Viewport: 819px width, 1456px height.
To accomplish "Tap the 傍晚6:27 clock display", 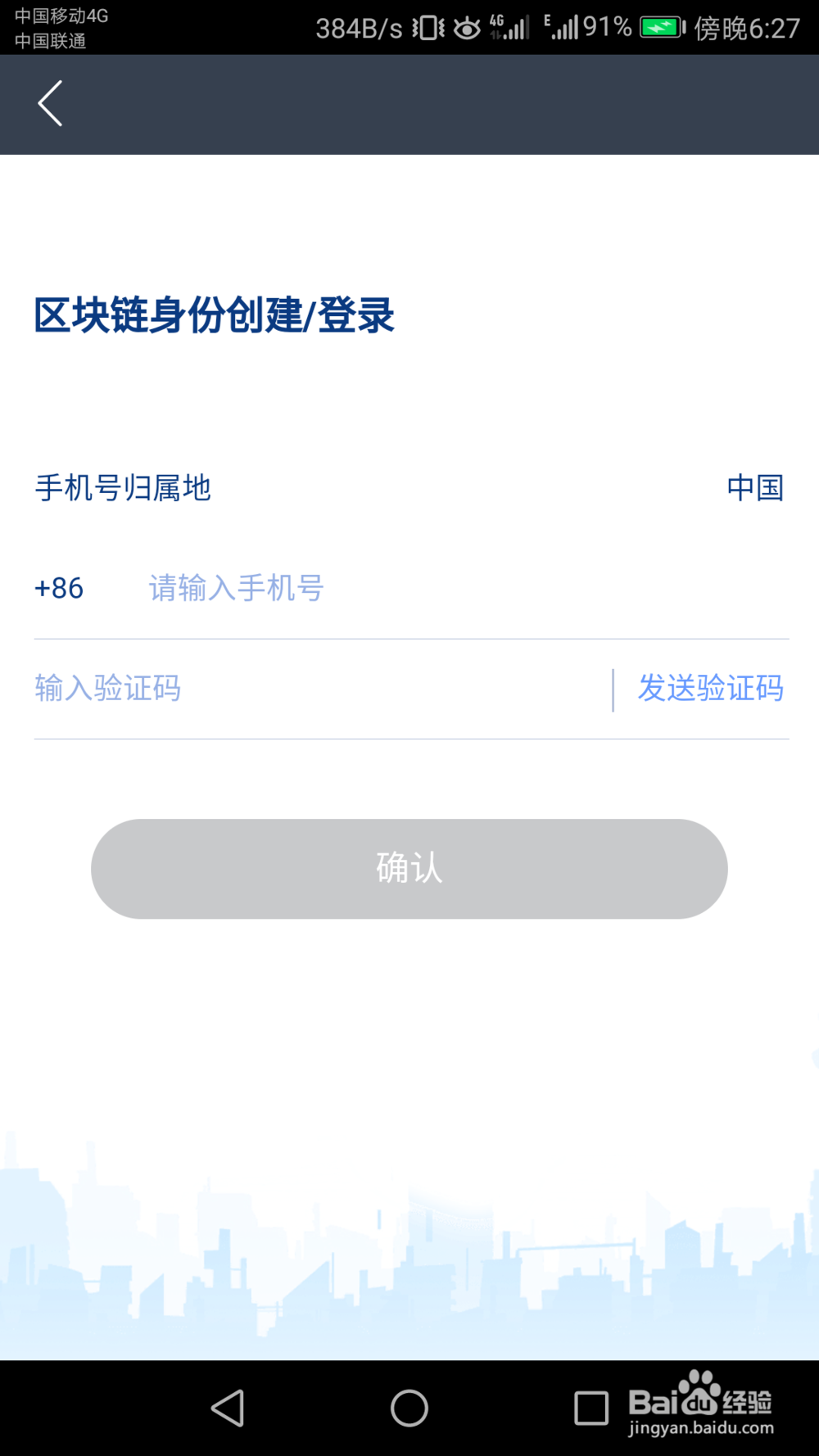I will 744,26.
